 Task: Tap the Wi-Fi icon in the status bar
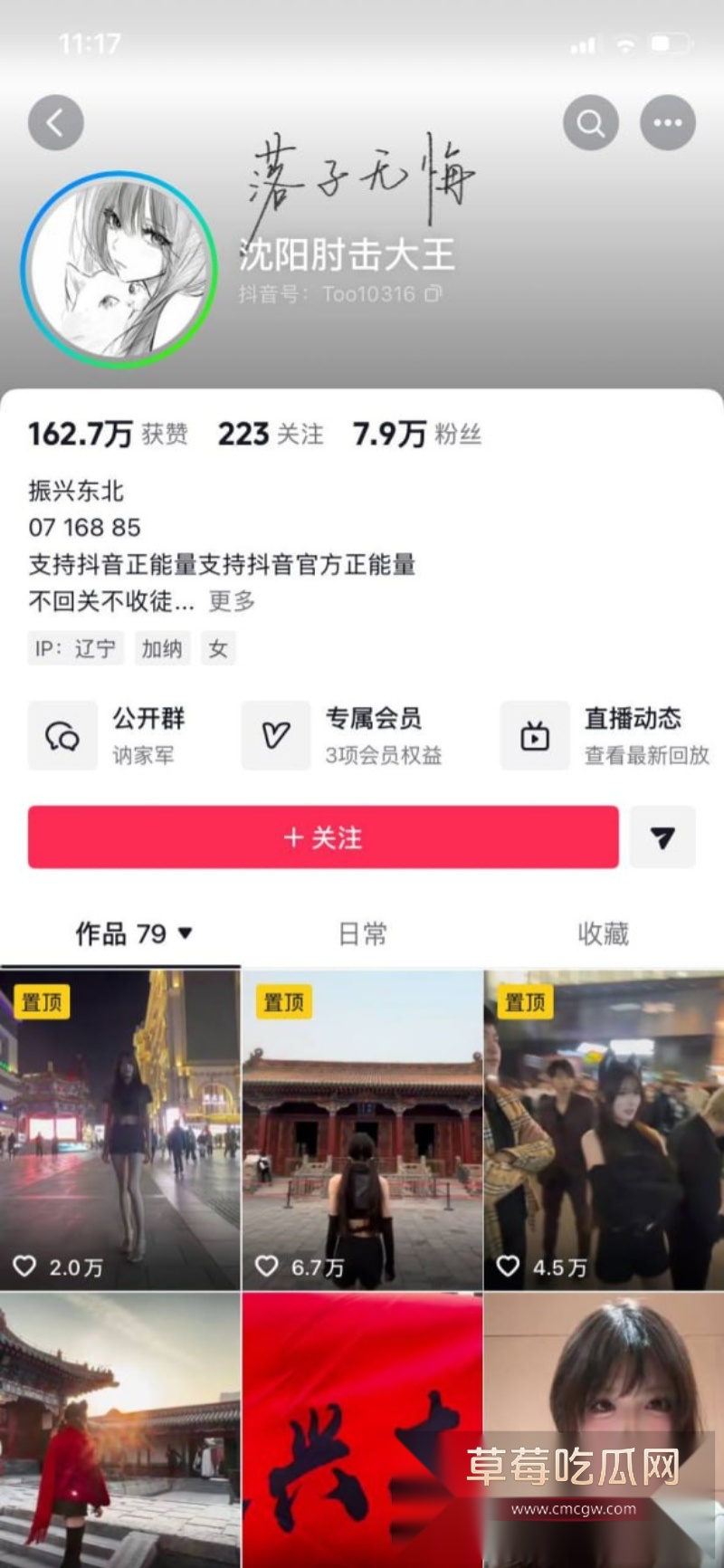[626, 41]
